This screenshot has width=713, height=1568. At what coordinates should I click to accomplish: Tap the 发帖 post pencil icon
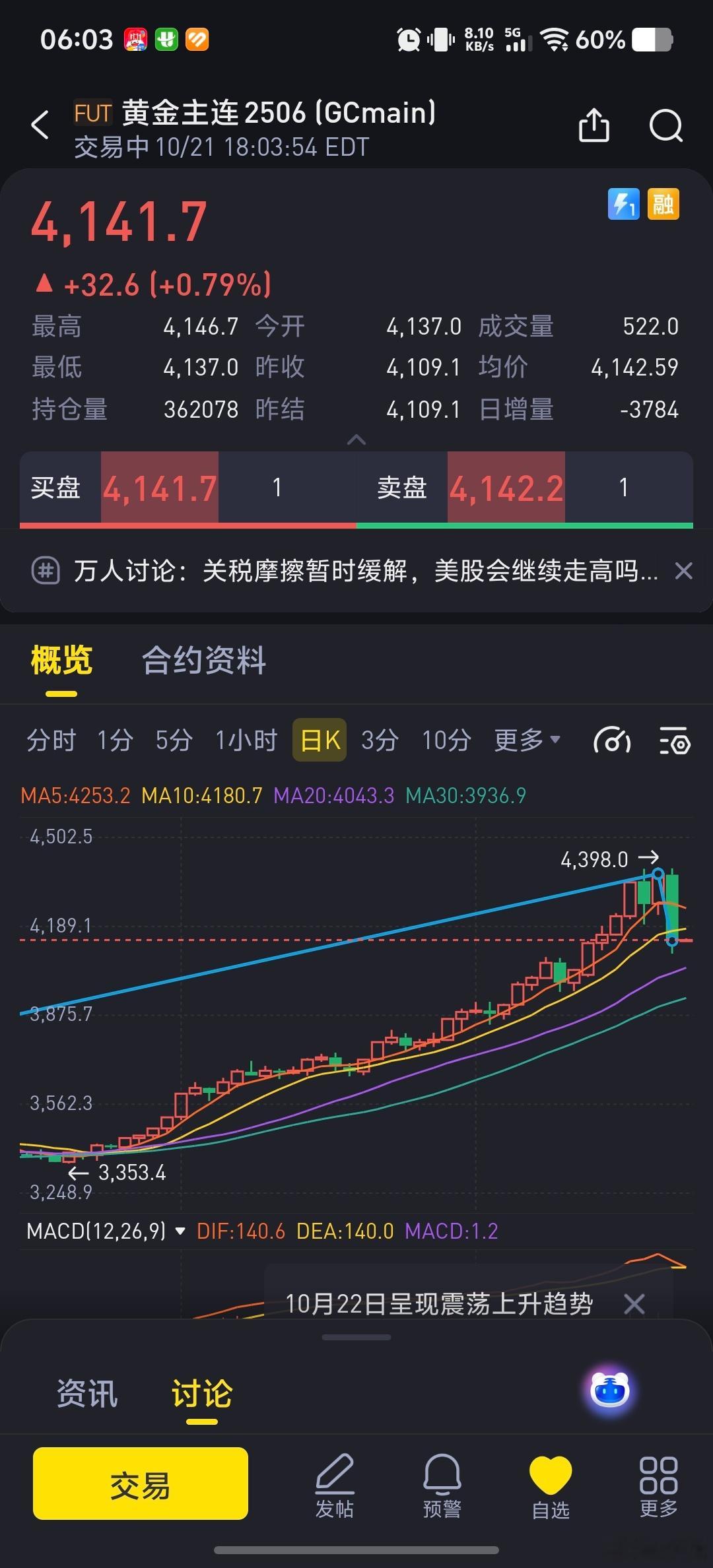click(335, 1482)
